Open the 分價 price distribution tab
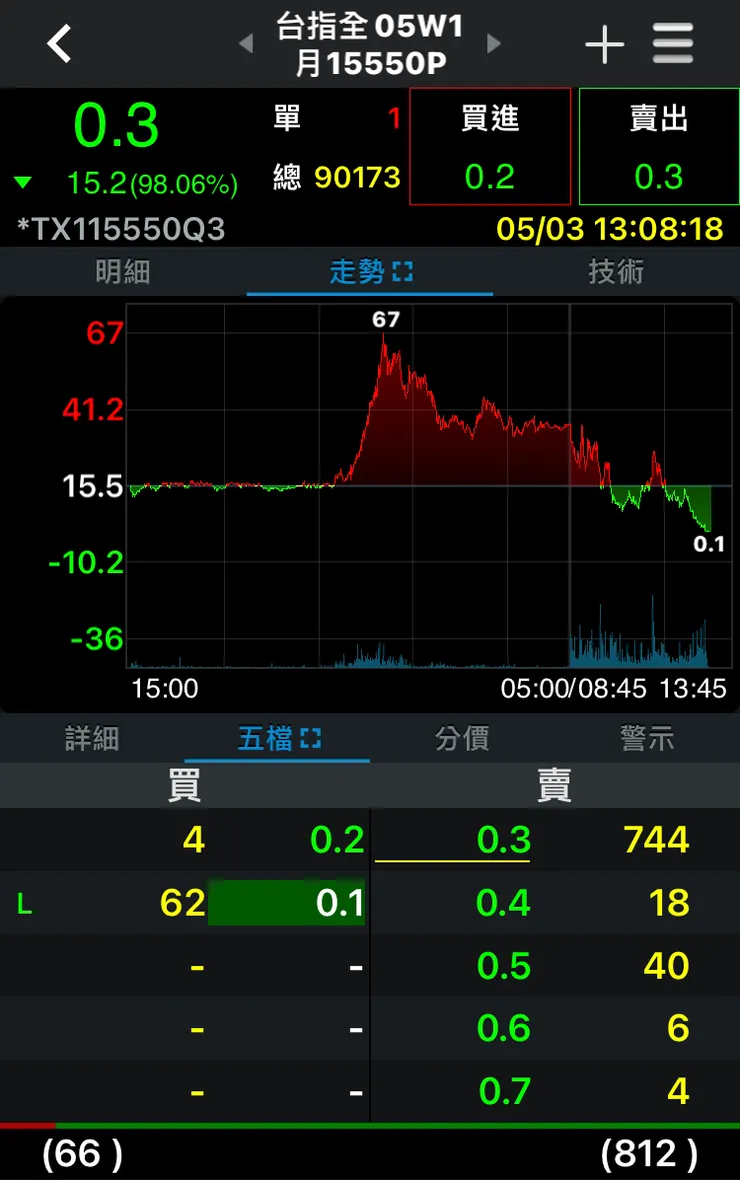The width and height of the screenshot is (740, 1180). 462,739
